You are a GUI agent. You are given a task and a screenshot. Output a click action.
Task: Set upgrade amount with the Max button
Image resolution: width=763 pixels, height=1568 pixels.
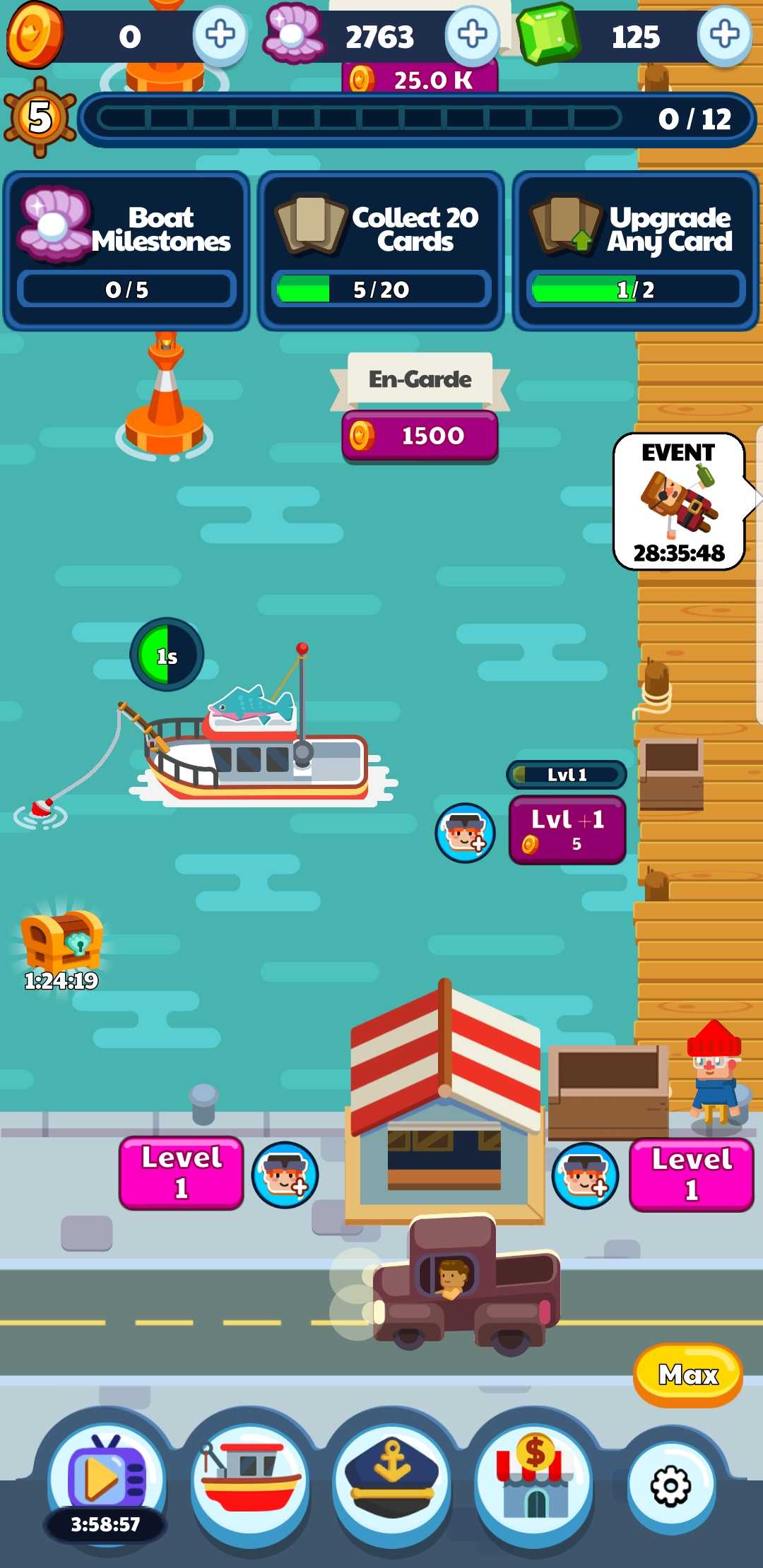(688, 1374)
